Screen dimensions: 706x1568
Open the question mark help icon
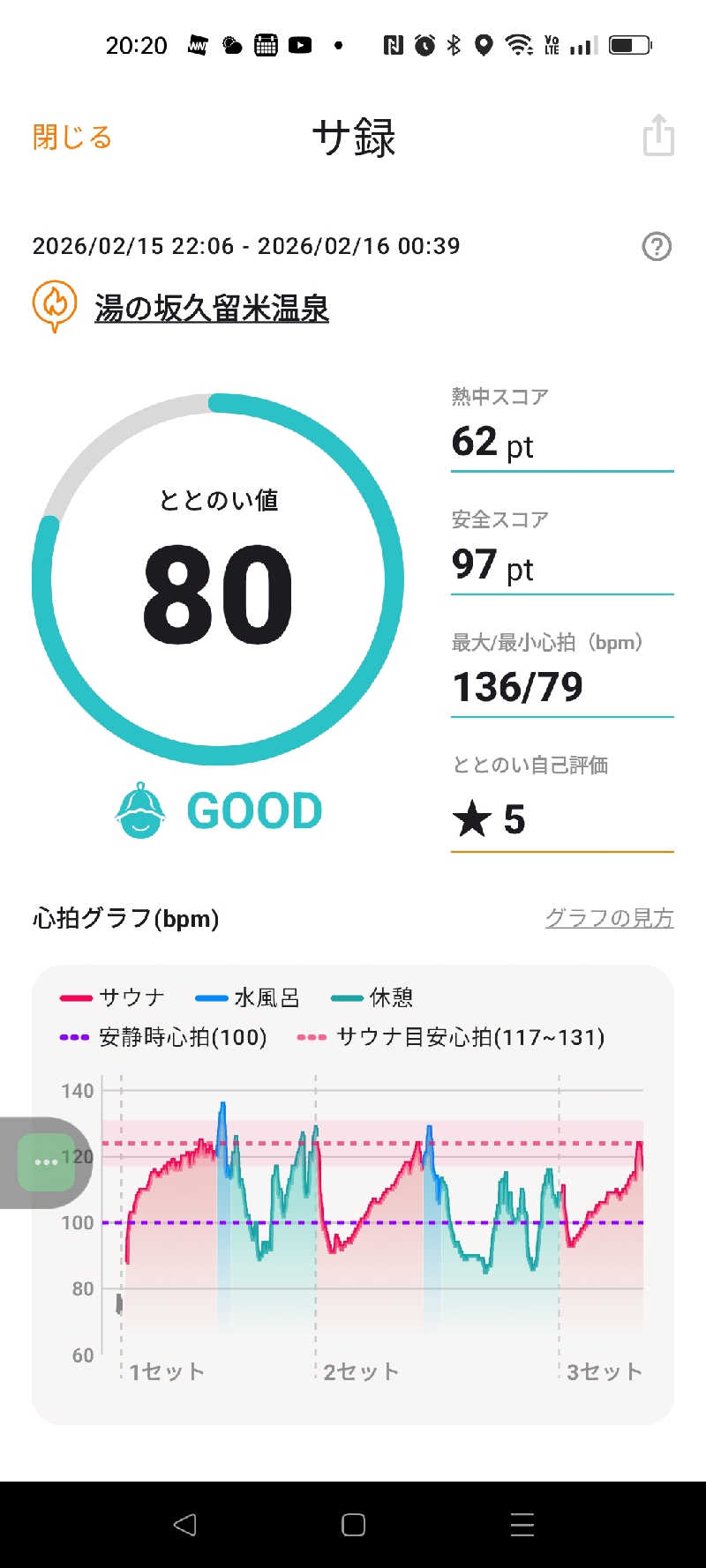click(x=656, y=246)
